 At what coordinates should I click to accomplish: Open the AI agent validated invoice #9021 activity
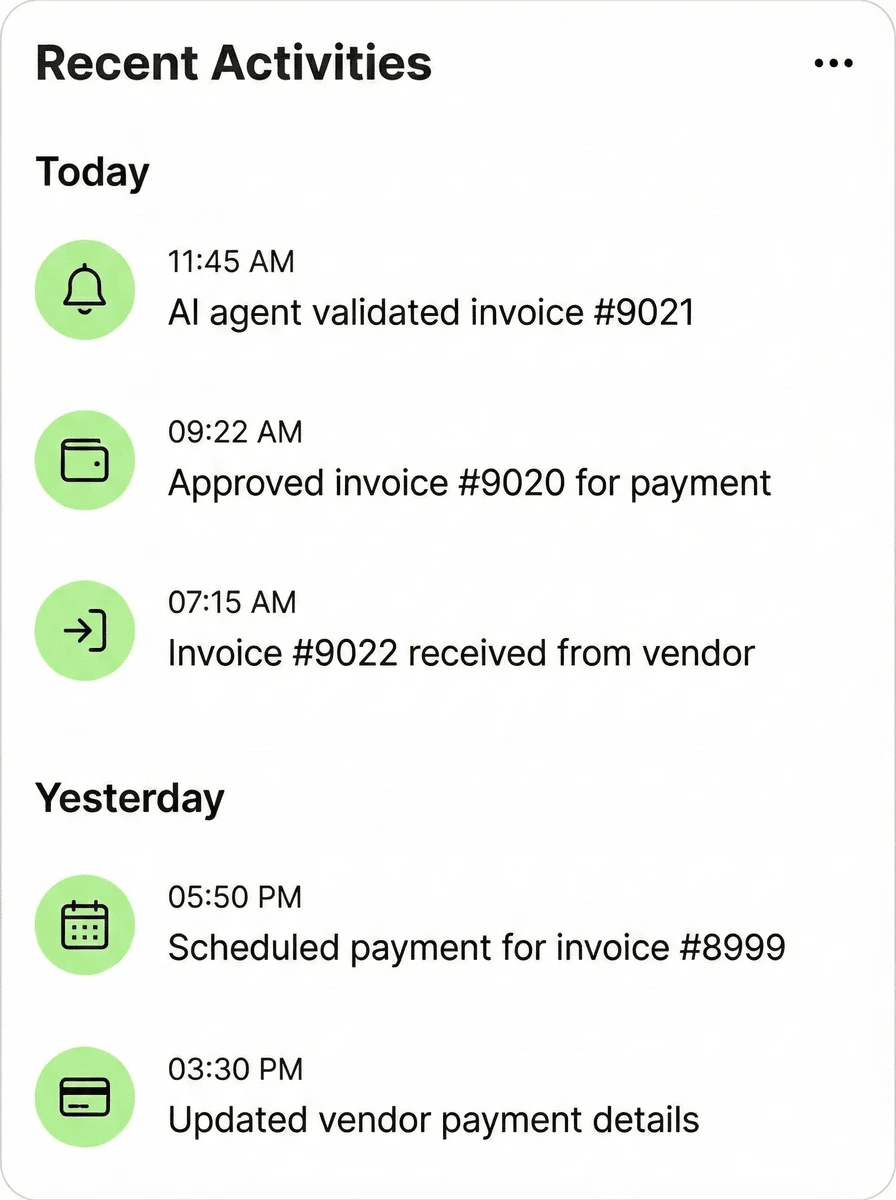[430, 313]
